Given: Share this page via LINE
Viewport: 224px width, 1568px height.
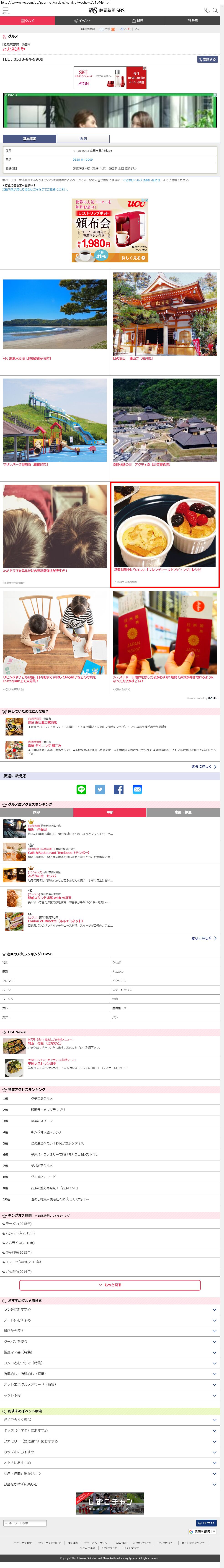Looking at the screenshot, I should tap(82, 789).
